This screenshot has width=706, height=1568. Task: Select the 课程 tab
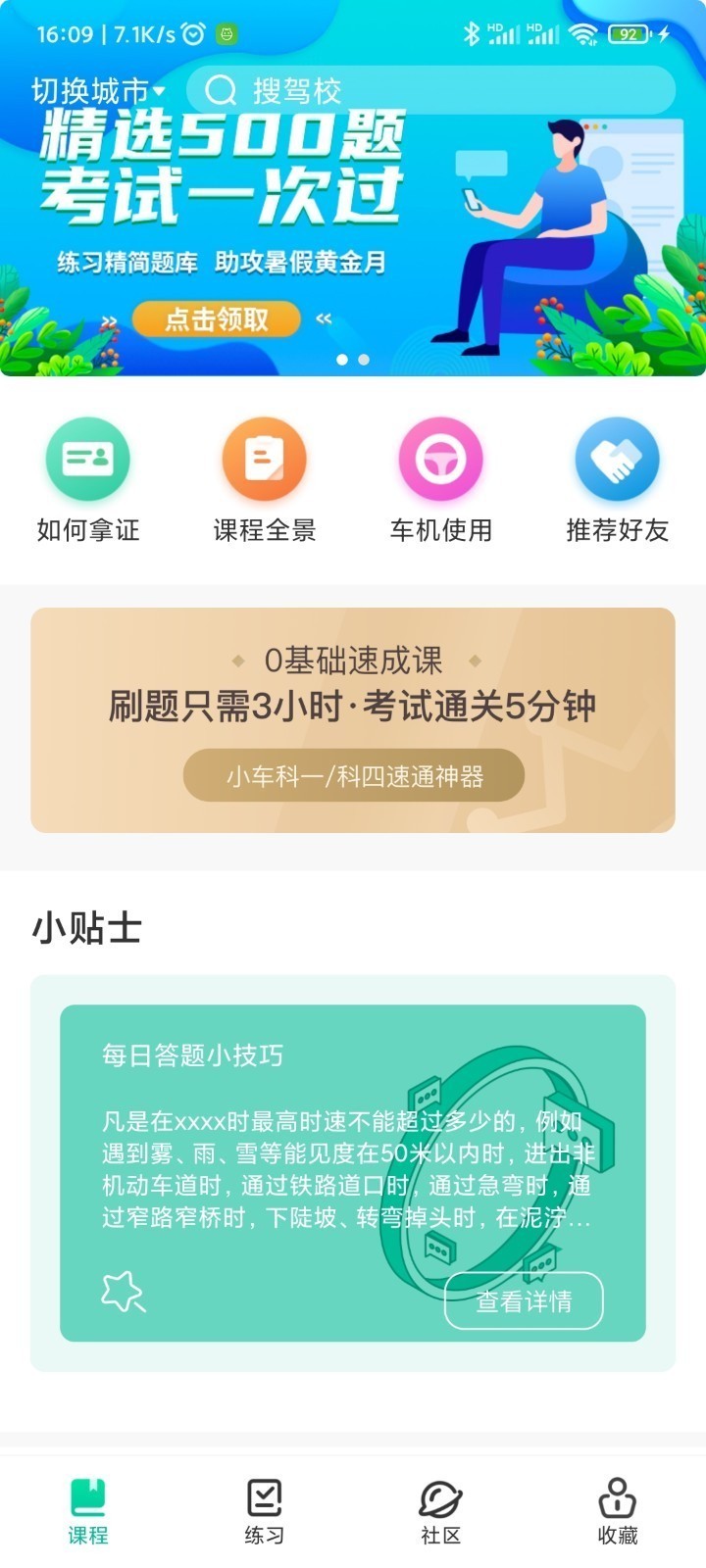tap(88, 1511)
